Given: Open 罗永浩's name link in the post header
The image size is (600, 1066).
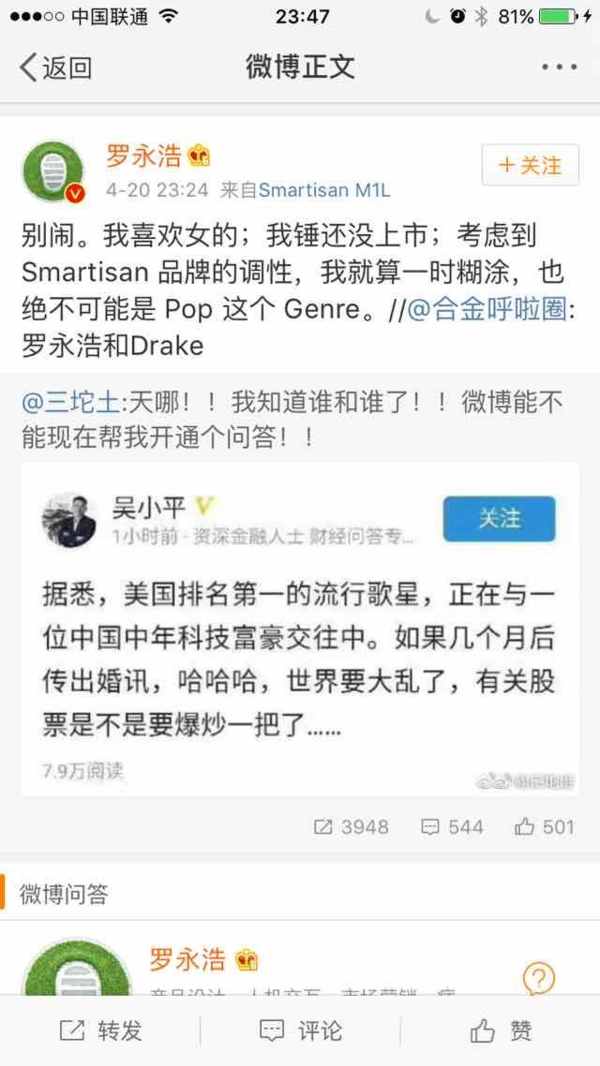Looking at the screenshot, I should [145, 156].
